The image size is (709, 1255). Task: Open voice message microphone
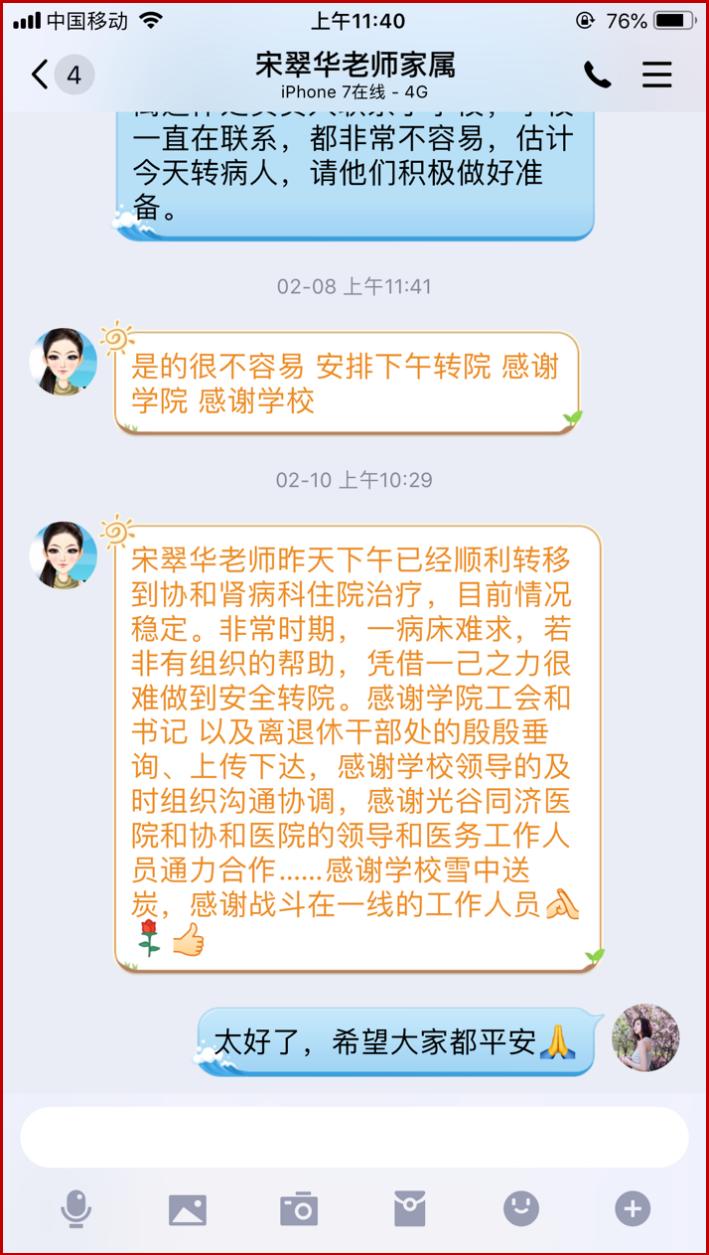coord(76,1209)
